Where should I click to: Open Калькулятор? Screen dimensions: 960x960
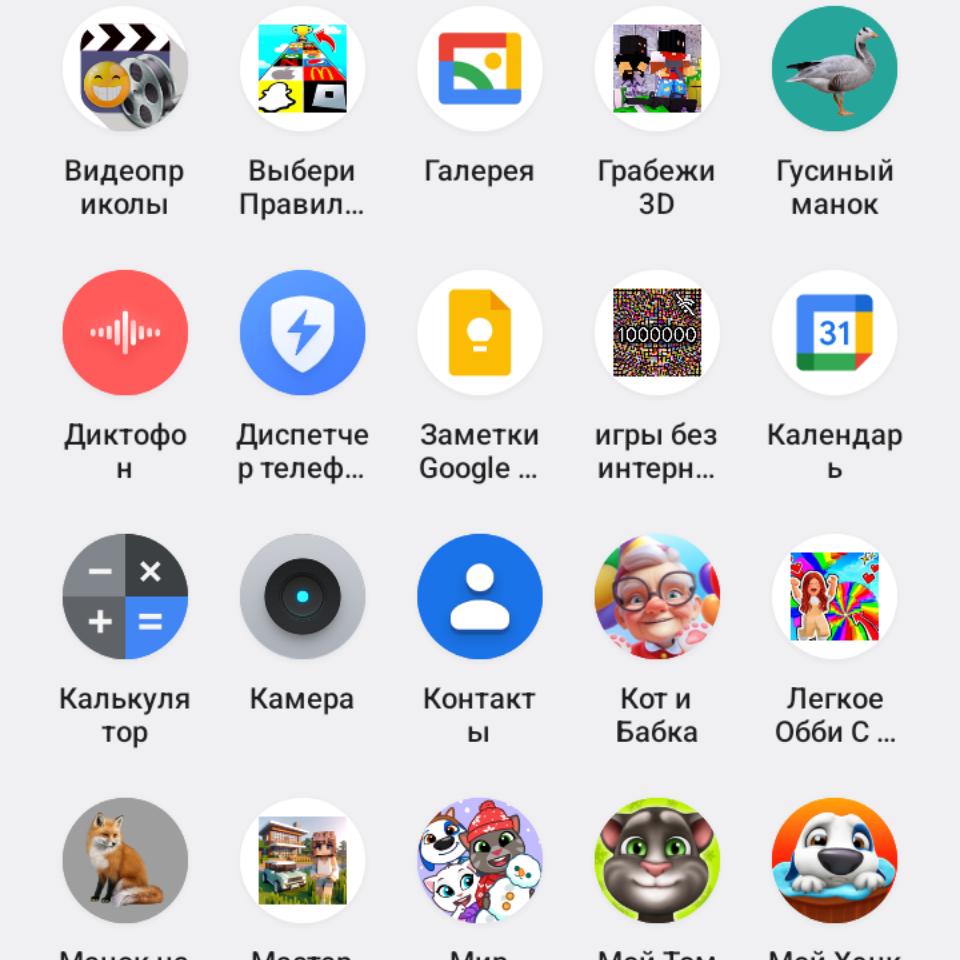click(x=125, y=597)
